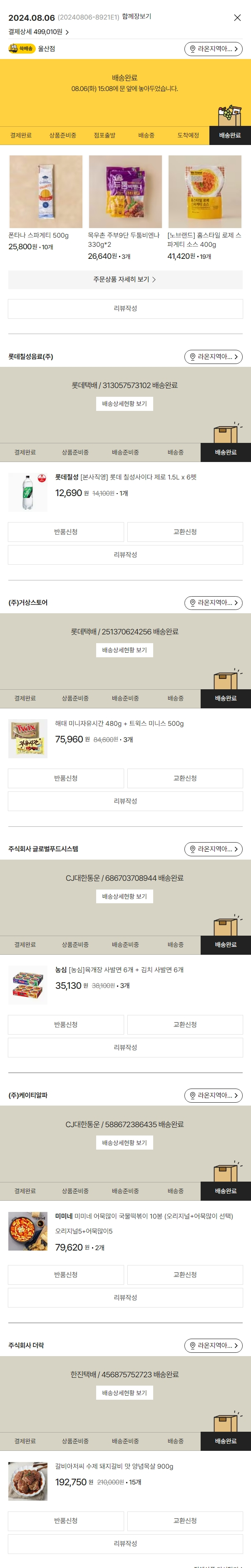
Task: View 배송상세현황 for CJ대한통운 588672386435
Action: [x=124, y=1143]
